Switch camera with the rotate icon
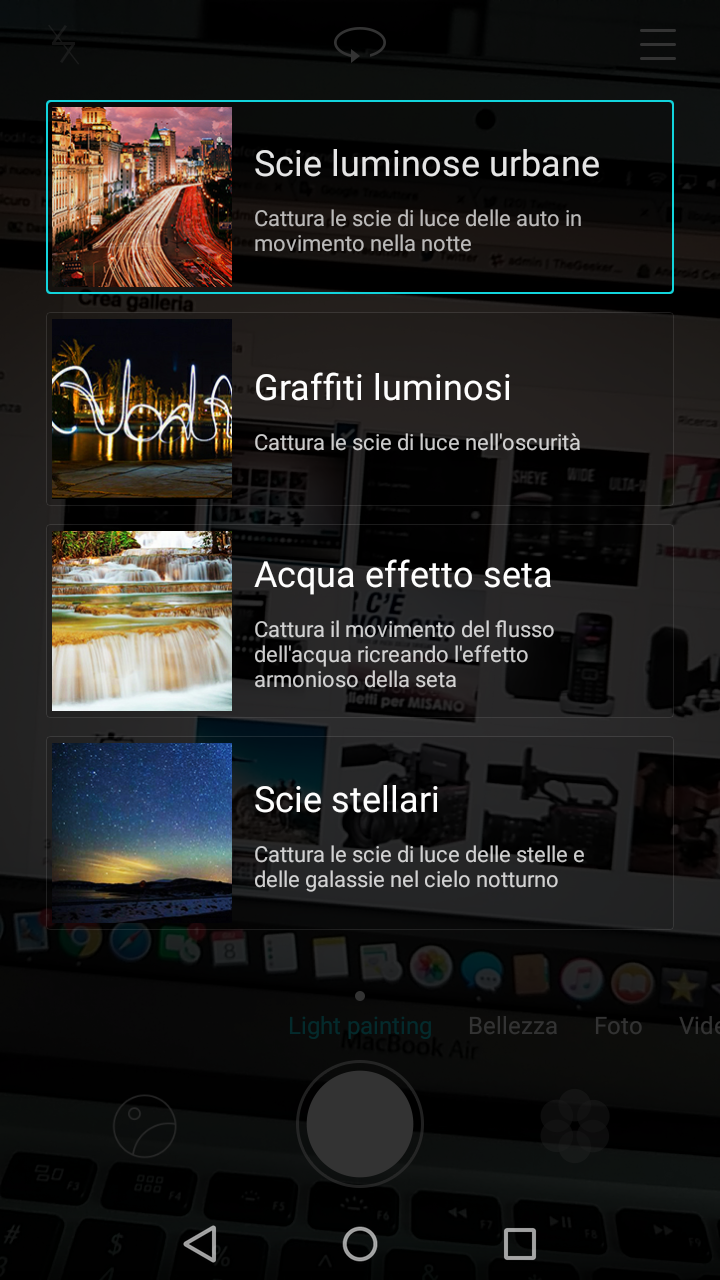 pos(360,44)
